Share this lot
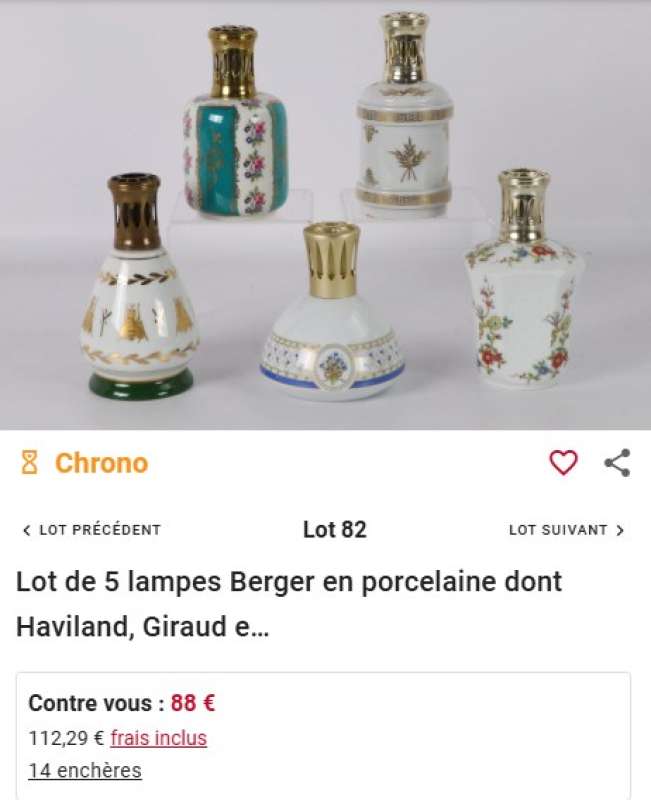The image size is (651, 800). [x=617, y=462]
